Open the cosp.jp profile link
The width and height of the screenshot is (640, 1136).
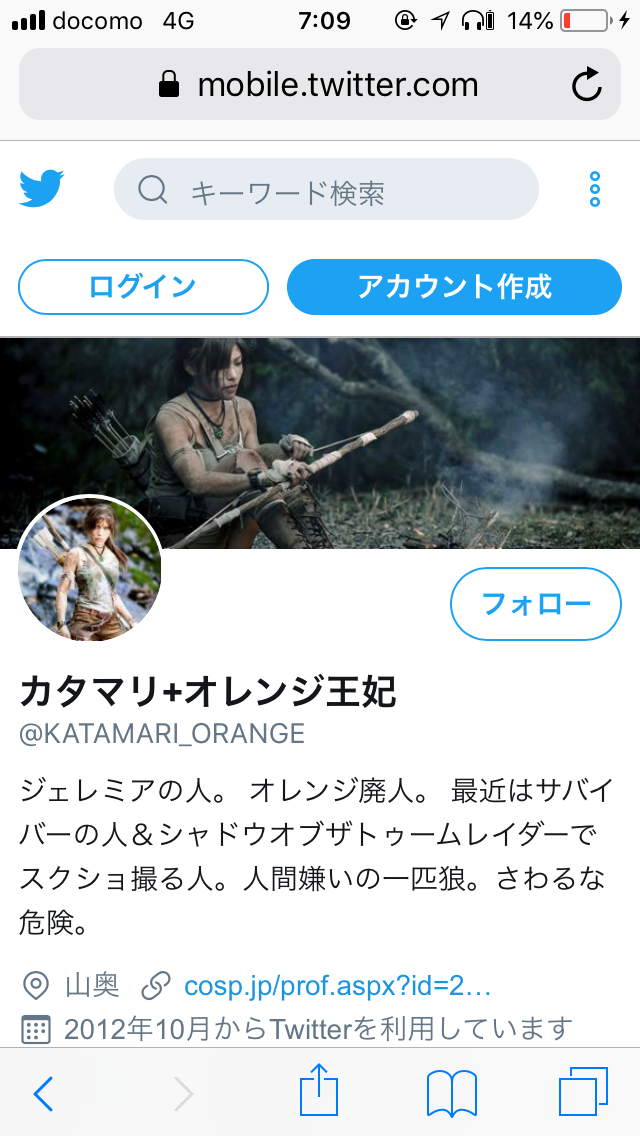pyautogui.click(x=337, y=986)
